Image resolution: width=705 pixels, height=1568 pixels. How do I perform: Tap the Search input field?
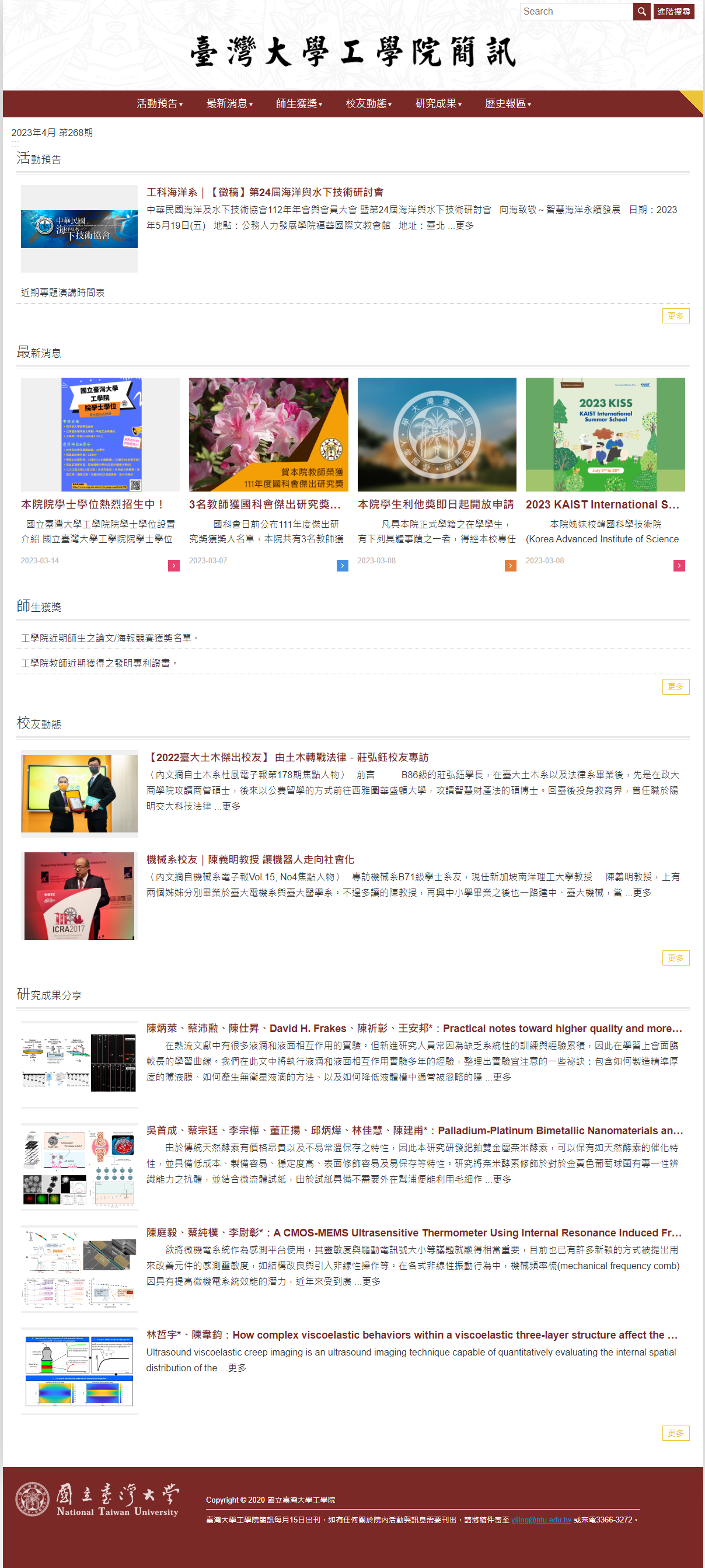[x=575, y=12]
